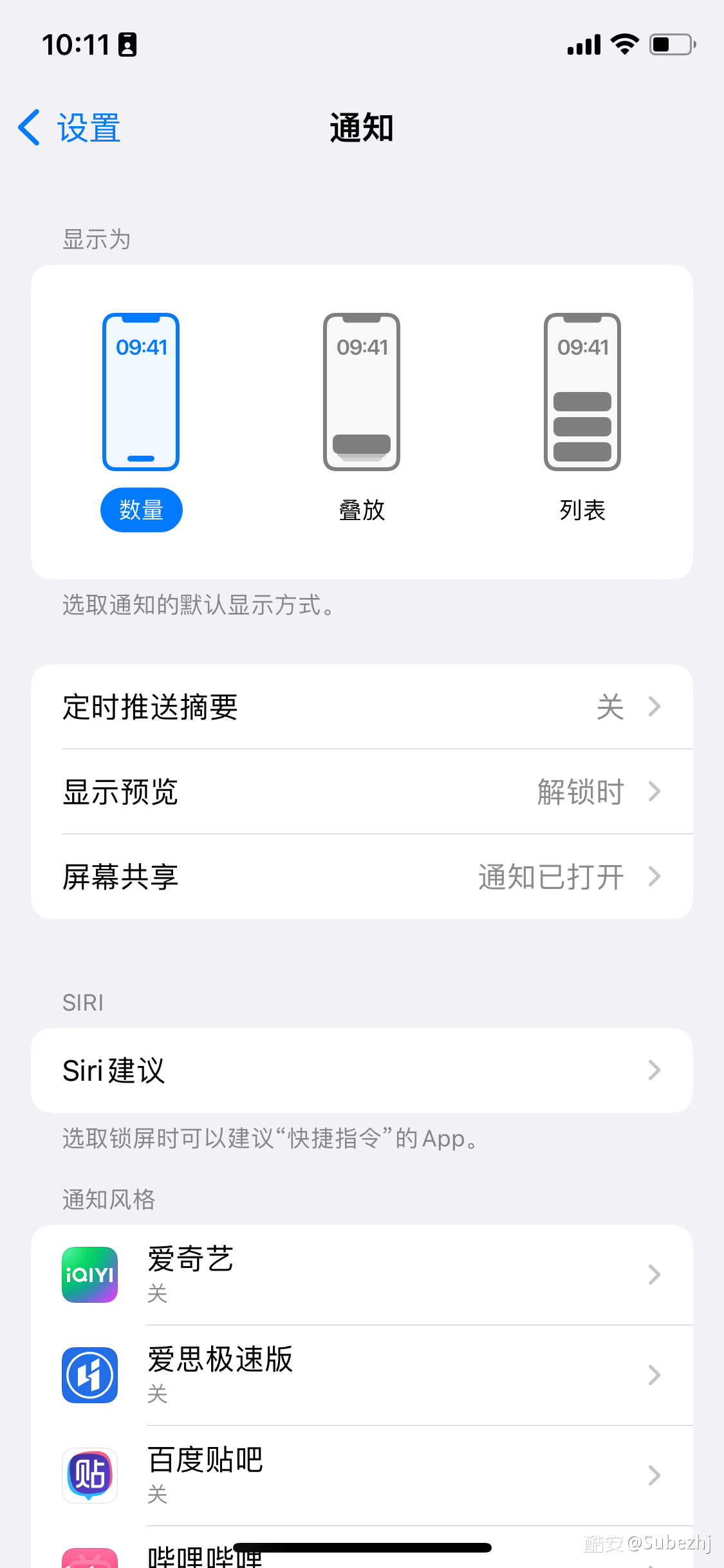Open 爱奇艺 notification settings
The width and height of the screenshot is (724, 1568).
tap(362, 1274)
